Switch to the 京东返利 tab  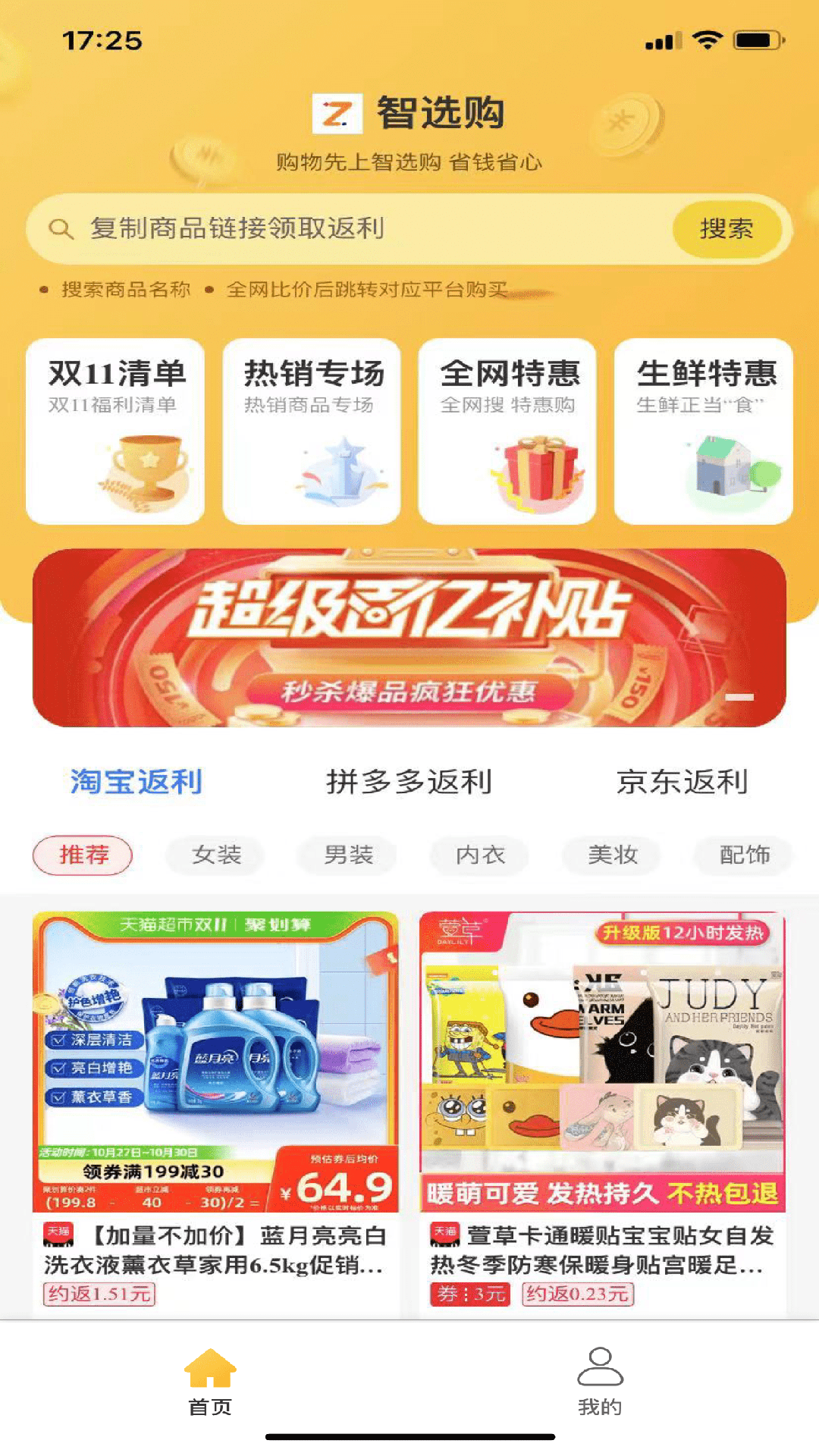point(681,782)
